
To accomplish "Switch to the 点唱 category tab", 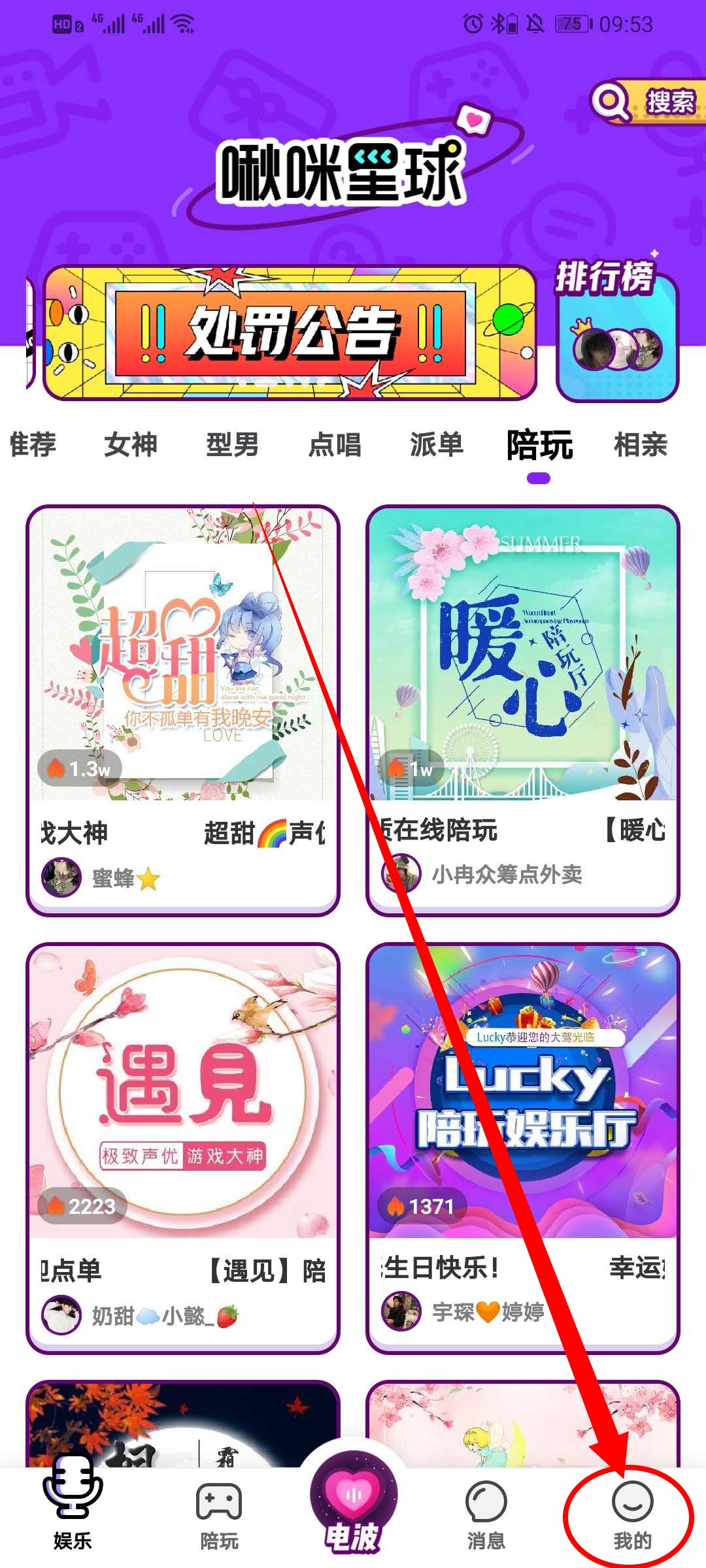I will [335, 445].
